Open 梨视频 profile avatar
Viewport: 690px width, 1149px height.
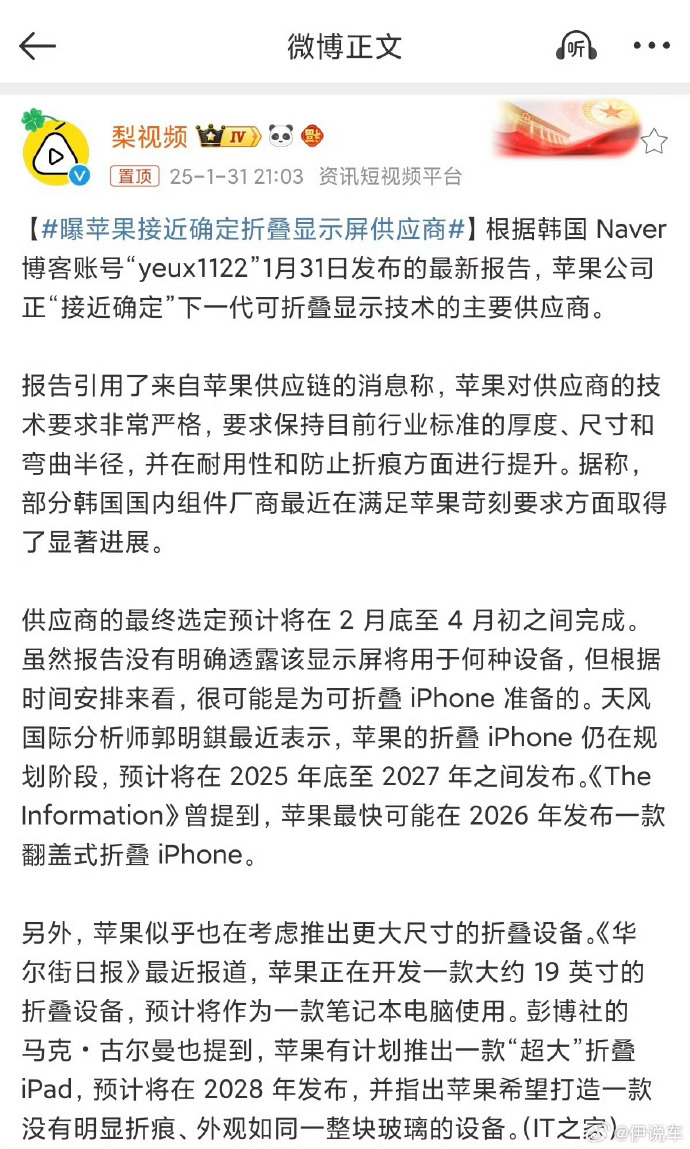click(x=56, y=149)
